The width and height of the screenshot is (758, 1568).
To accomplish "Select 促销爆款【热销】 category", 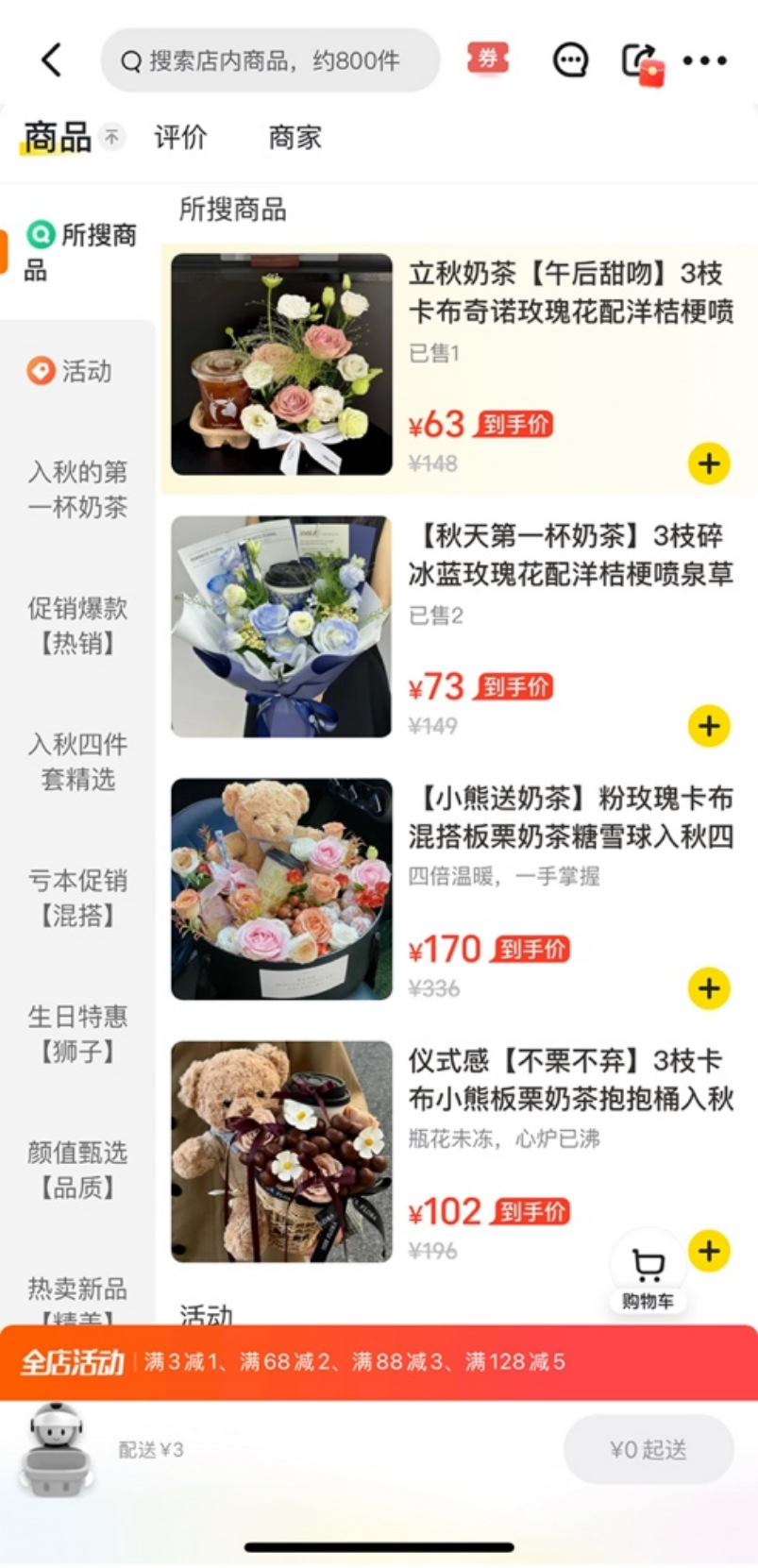I will (x=77, y=625).
